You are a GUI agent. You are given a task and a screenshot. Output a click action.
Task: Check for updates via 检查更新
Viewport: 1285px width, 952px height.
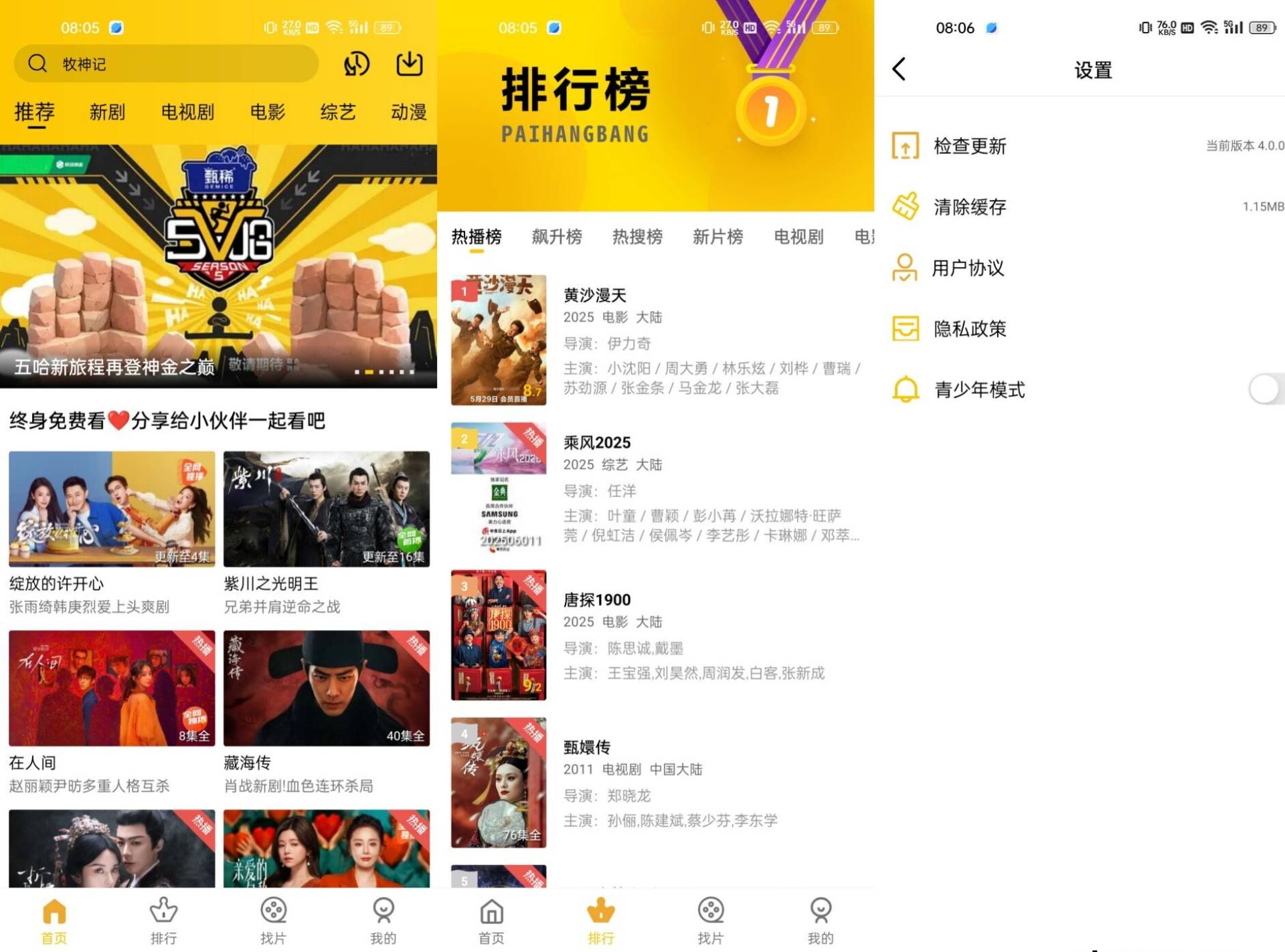click(x=1084, y=146)
